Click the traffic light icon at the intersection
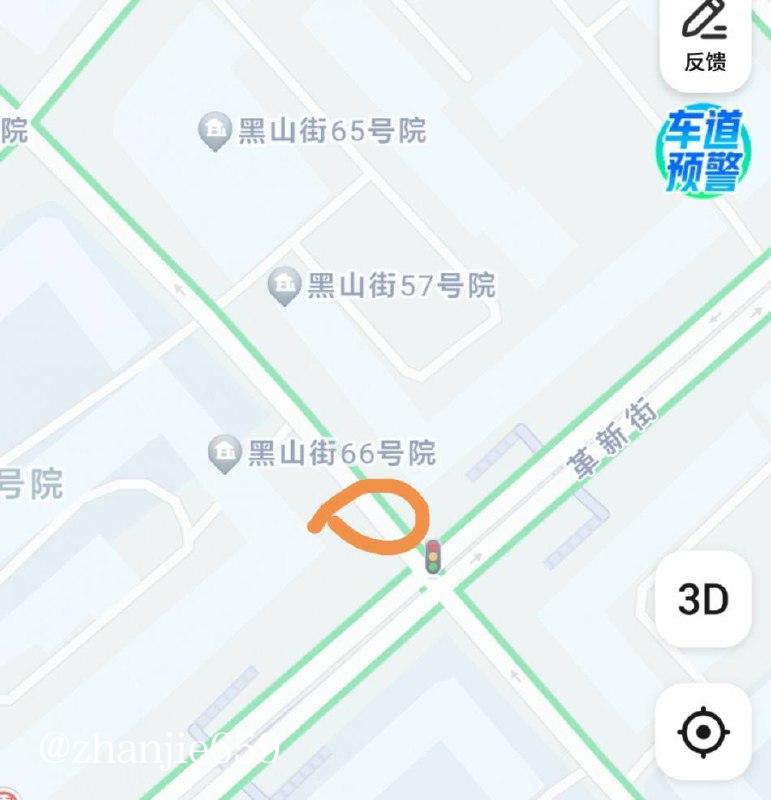Image resolution: width=771 pixels, height=800 pixels. [x=432, y=556]
